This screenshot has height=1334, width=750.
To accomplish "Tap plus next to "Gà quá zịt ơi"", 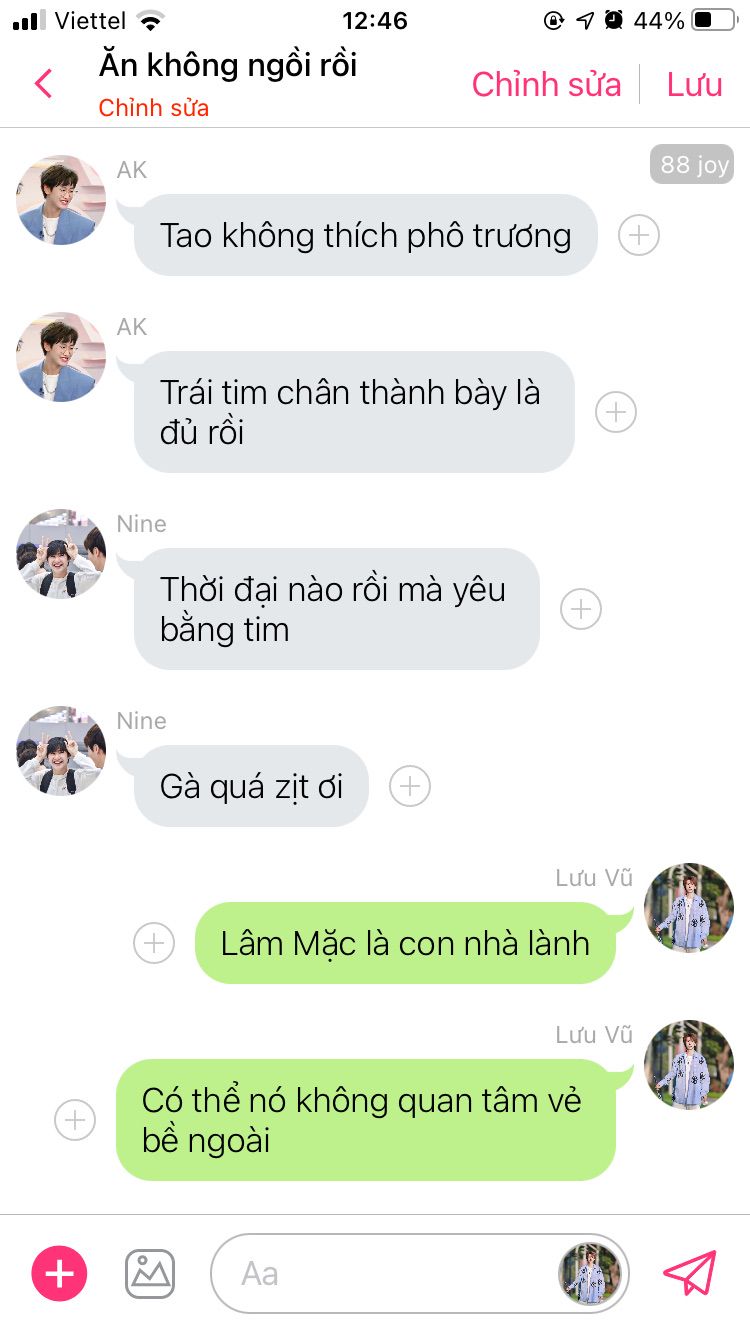I will [409, 786].
